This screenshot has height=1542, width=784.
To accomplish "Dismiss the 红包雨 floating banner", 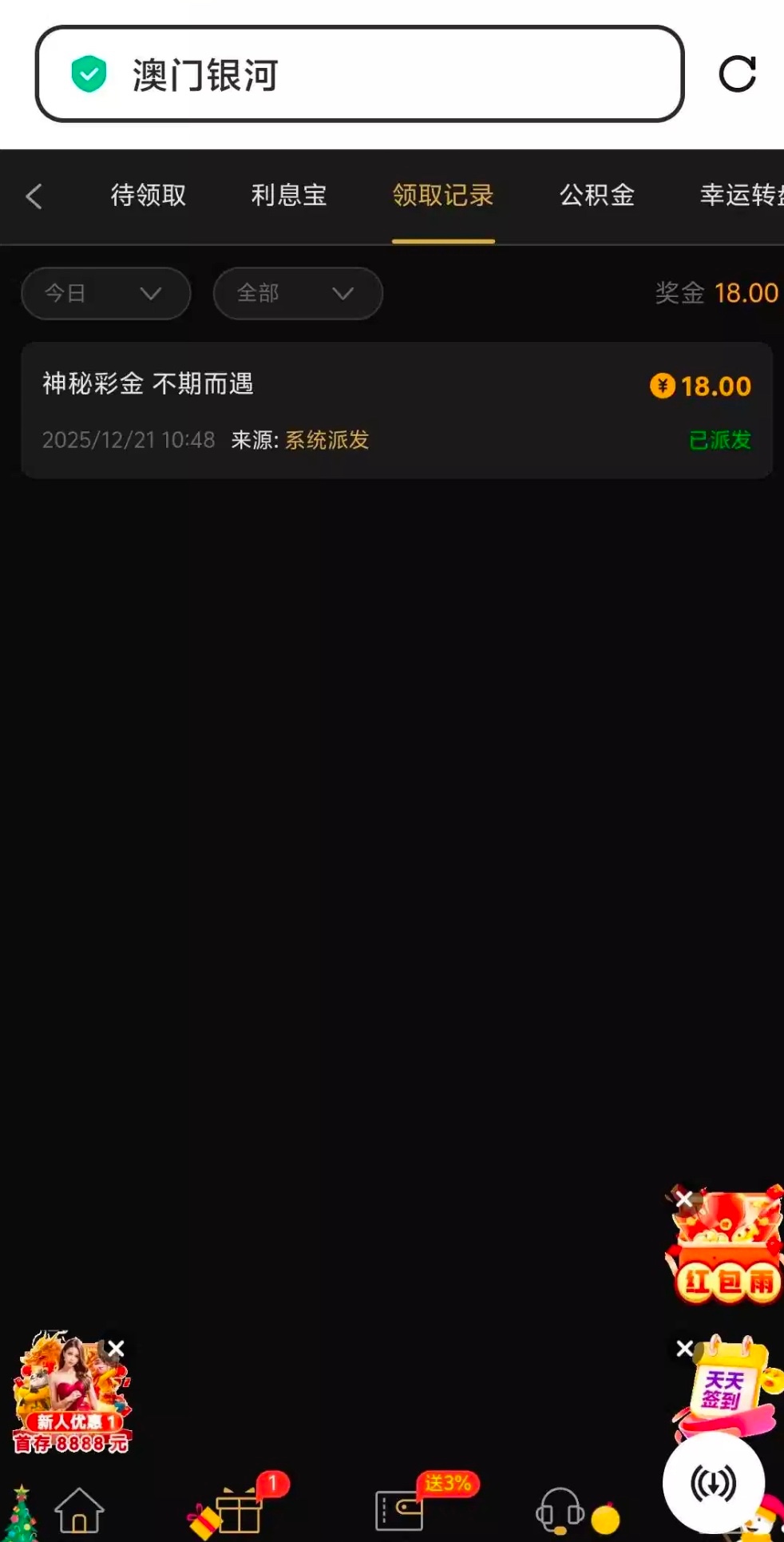I will (684, 1199).
